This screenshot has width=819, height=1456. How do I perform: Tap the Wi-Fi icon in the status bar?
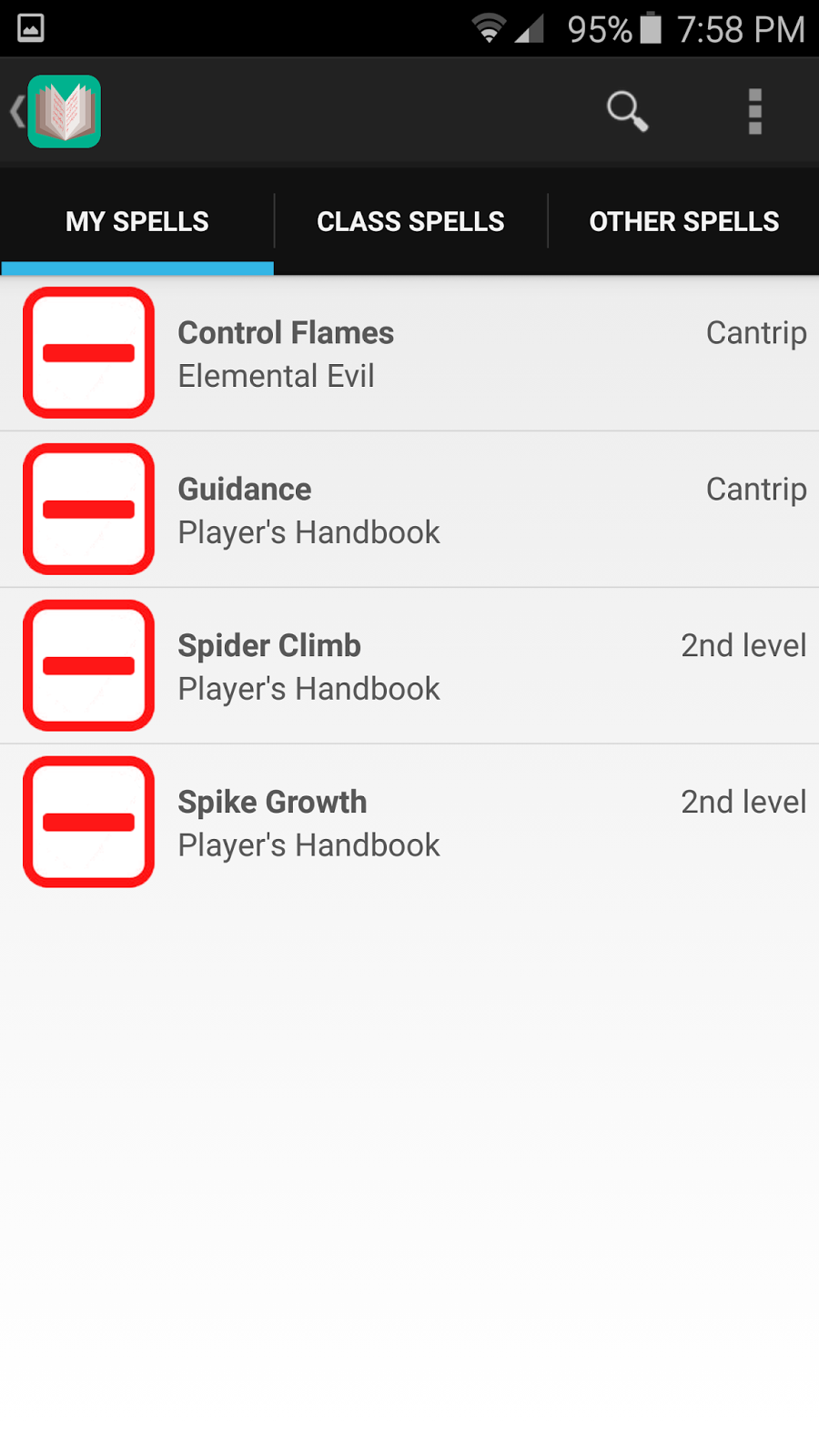(x=489, y=29)
